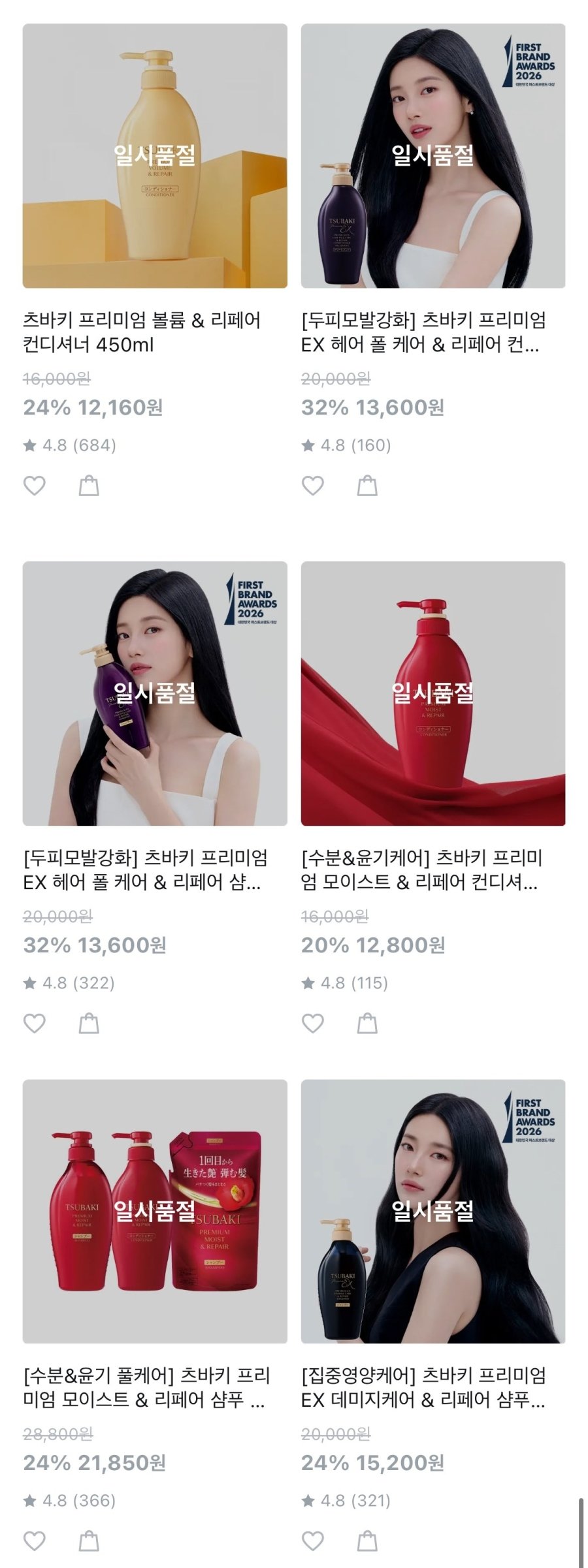The height and width of the screenshot is (1568, 588).
Task: Open 츠바키 프리미엄 볼륨 & 리페어 컨디셔너 450ml product image
Action: coord(155,155)
